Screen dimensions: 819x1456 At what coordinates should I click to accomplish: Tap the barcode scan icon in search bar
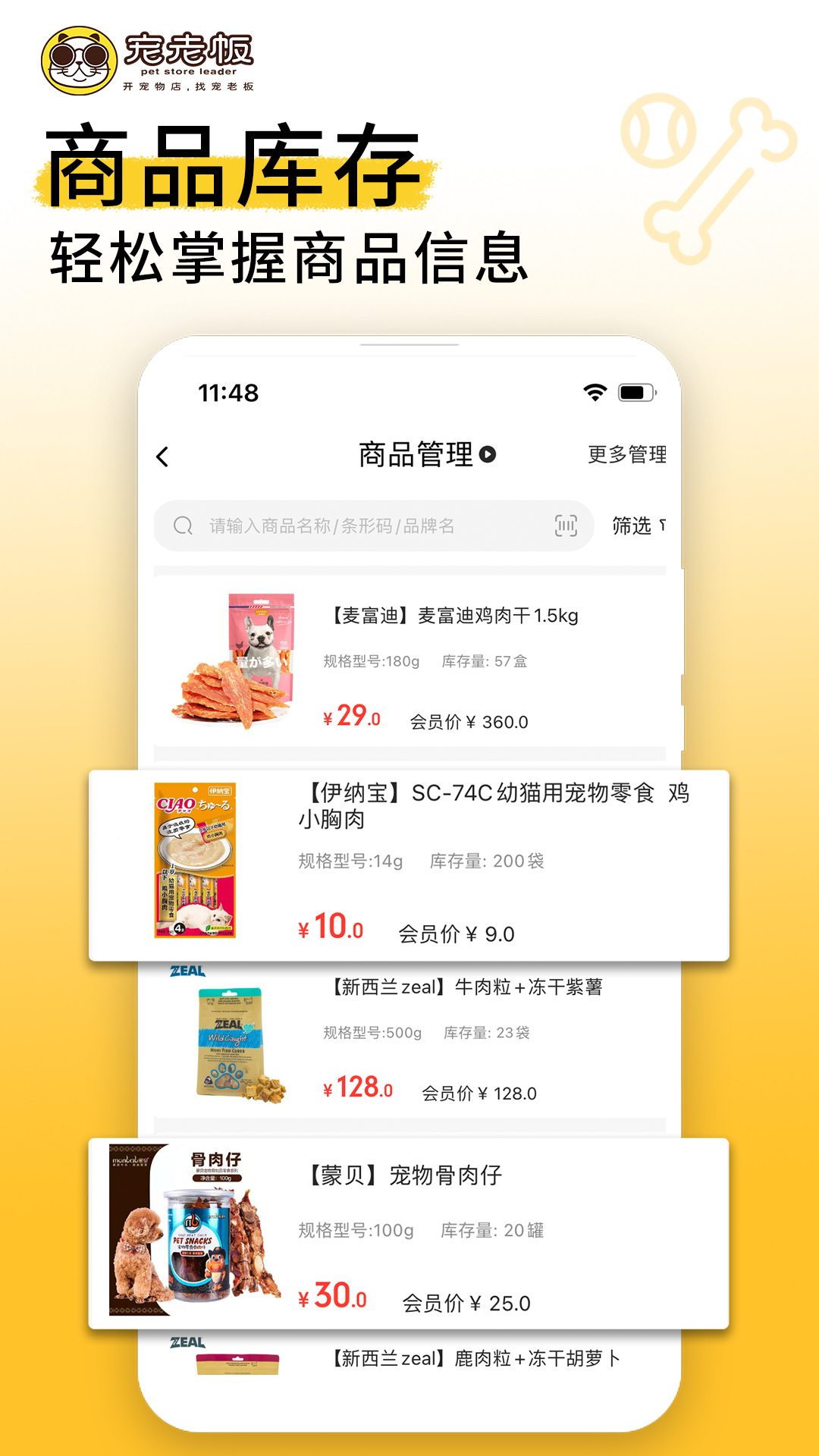tap(567, 524)
